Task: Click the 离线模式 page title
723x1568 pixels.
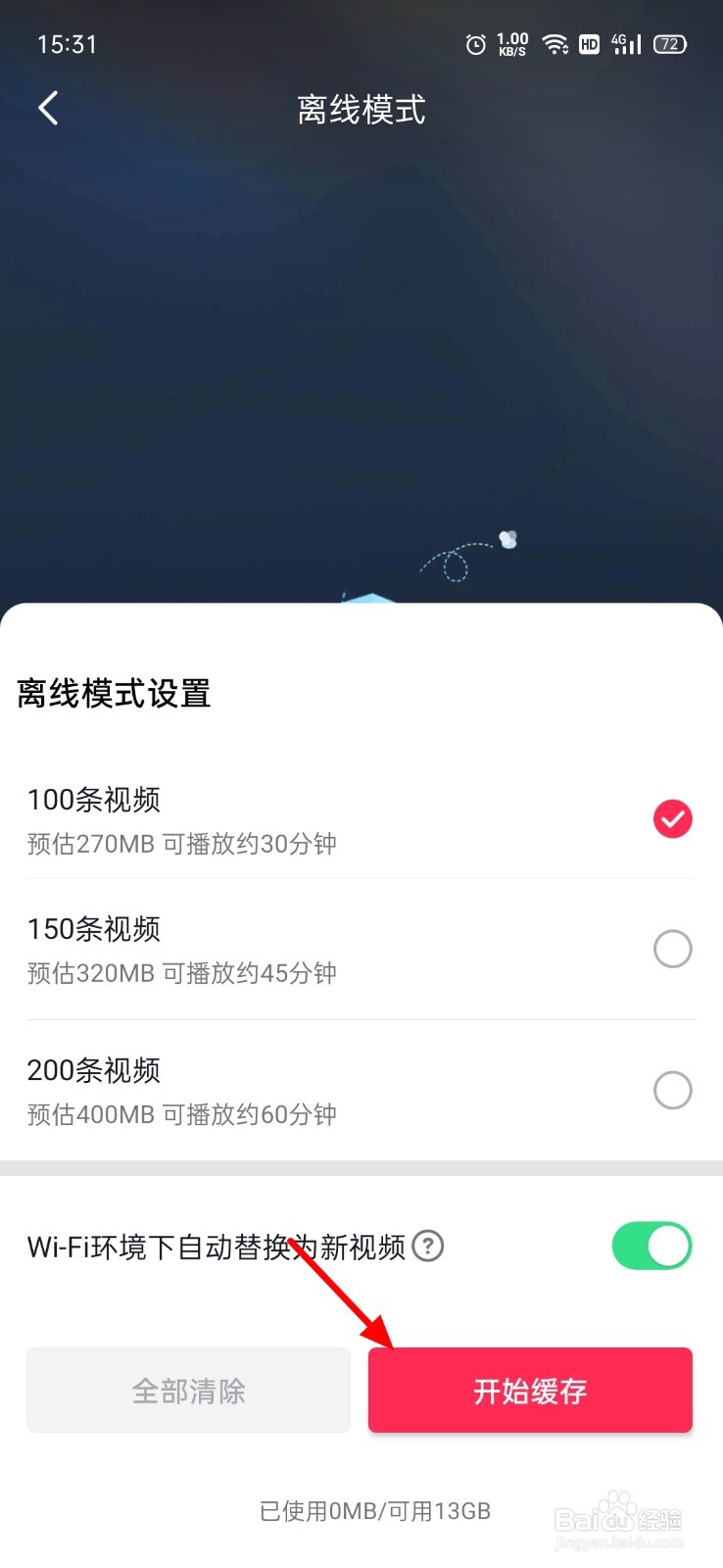Action: coord(361,109)
